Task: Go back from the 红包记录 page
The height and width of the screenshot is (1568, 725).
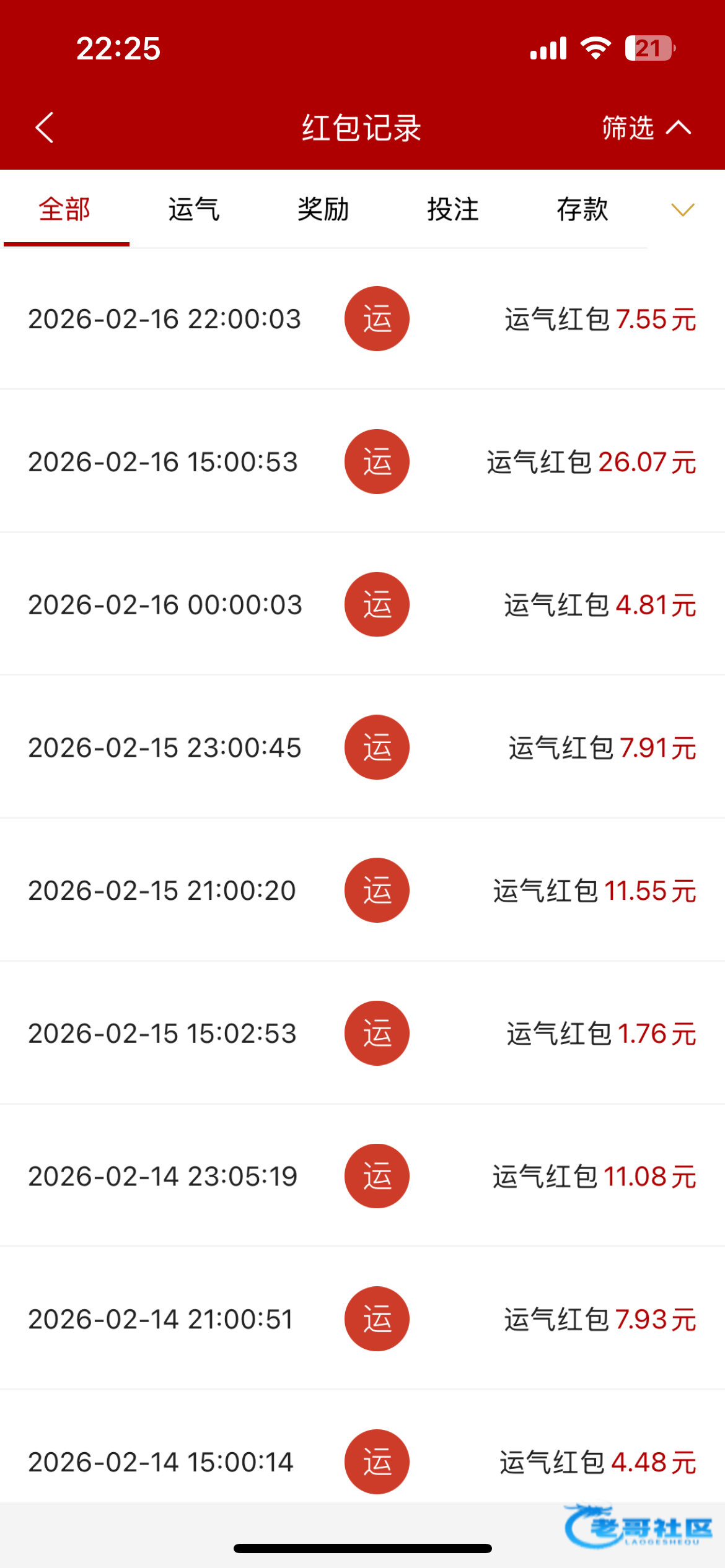Action: point(45,128)
